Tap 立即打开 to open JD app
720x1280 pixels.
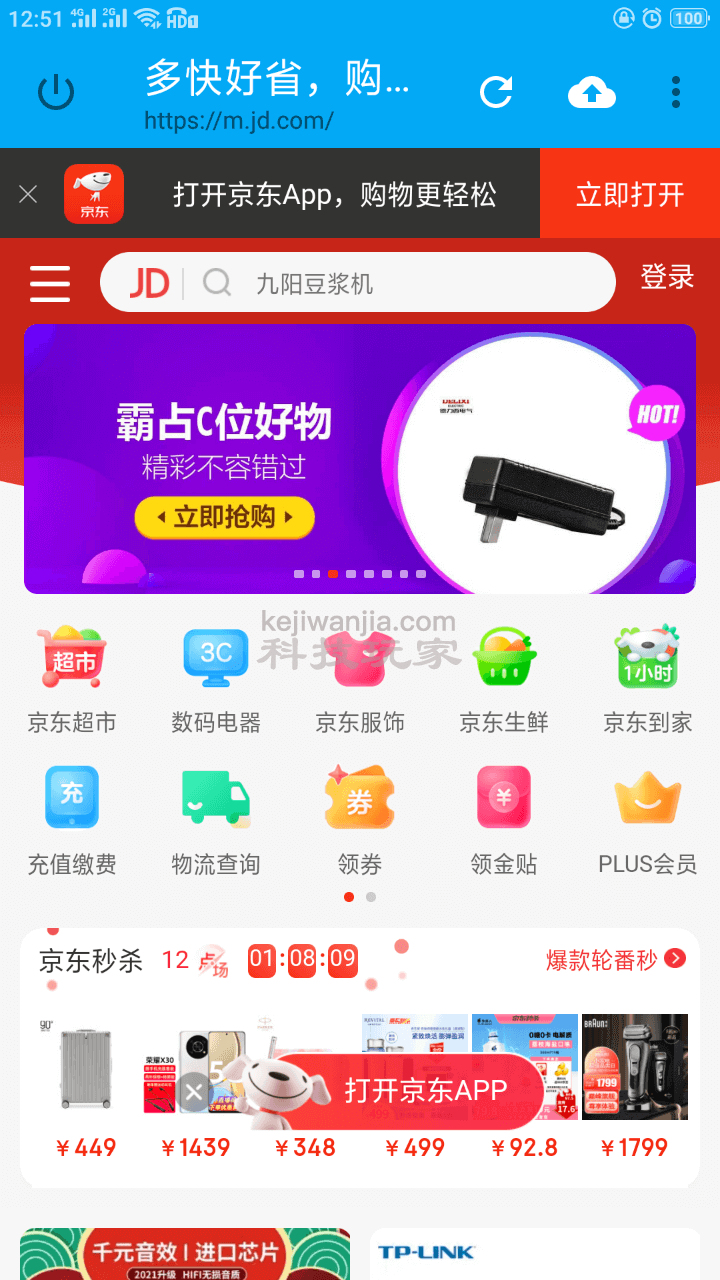pyautogui.click(x=630, y=194)
